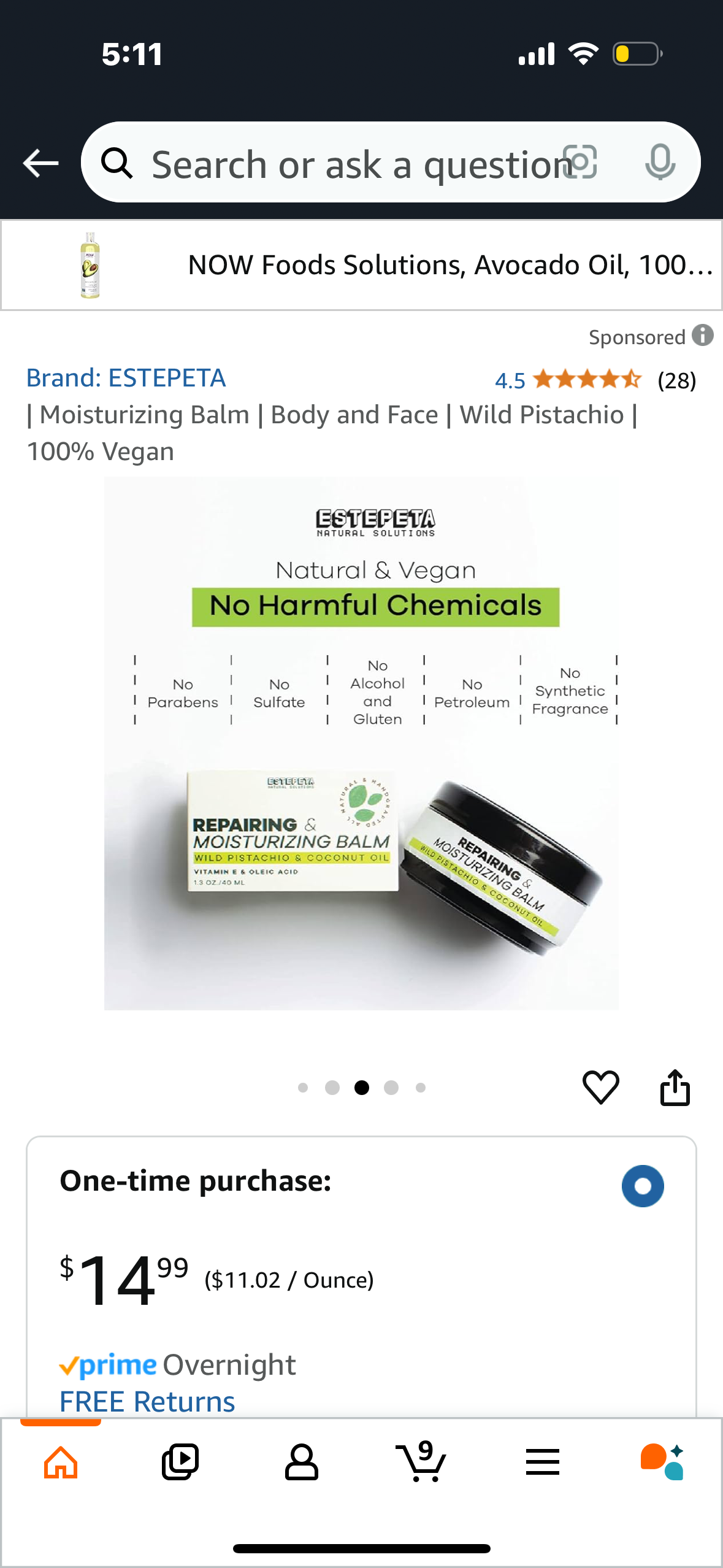The width and height of the screenshot is (723, 1568).
Task: Open camera lens visual search
Action: pyautogui.click(x=580, y=163)
